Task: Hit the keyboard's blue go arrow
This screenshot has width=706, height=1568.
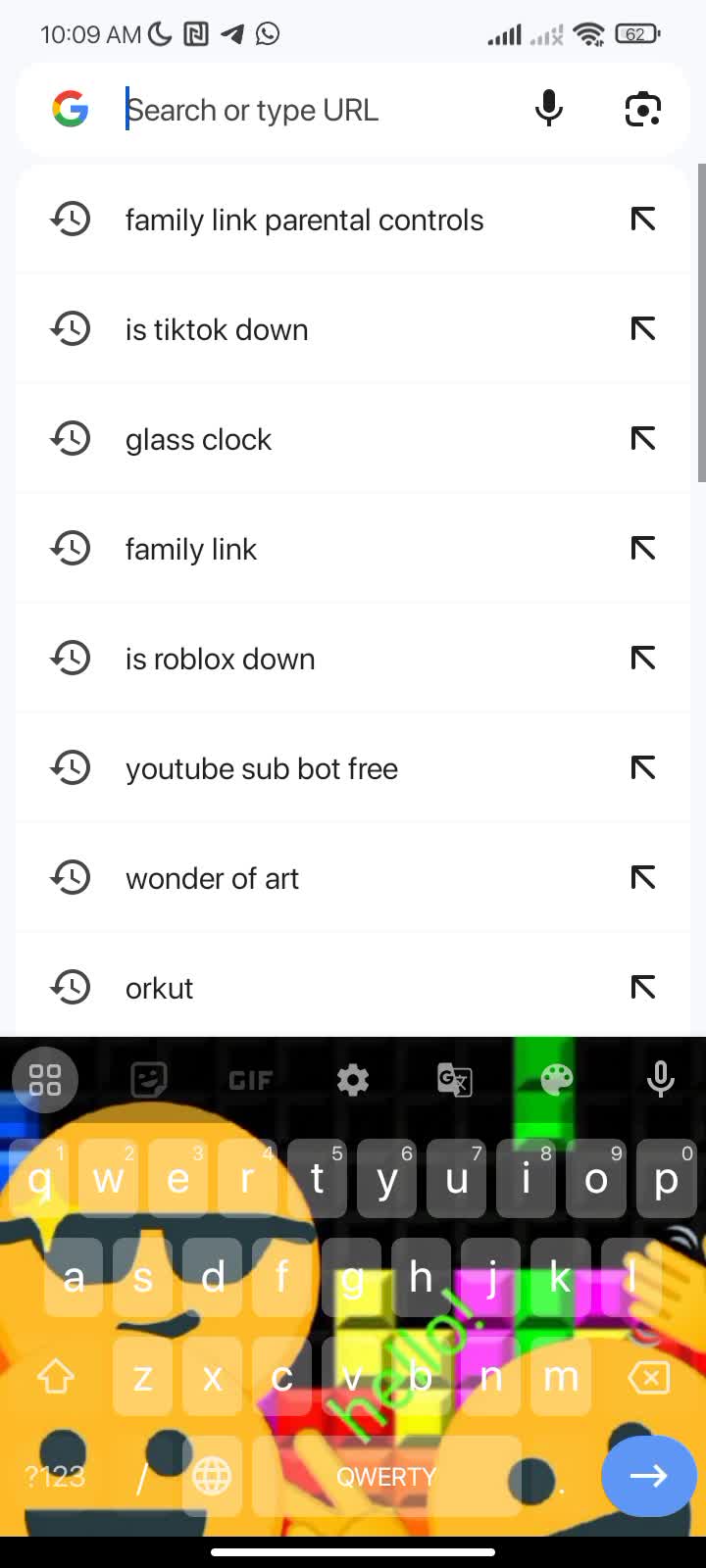Action: pos(648,1476)
